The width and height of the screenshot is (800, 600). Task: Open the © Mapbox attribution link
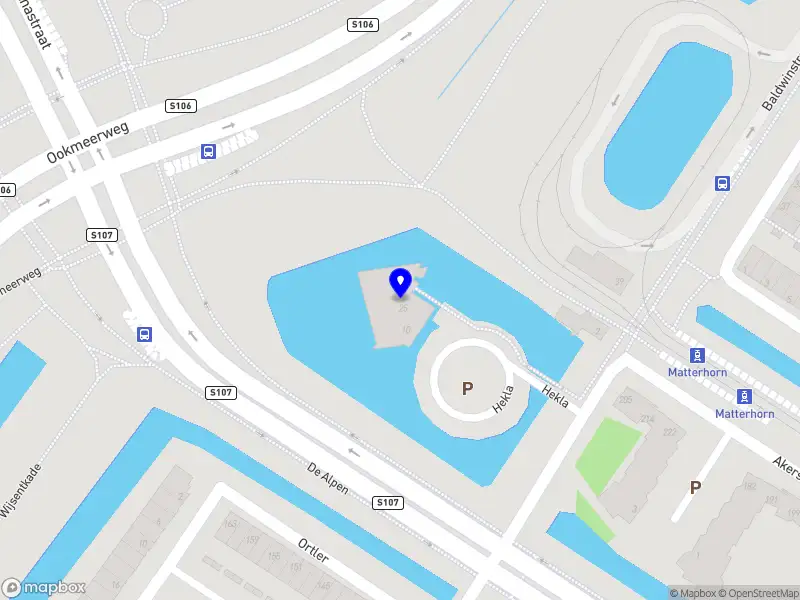(694, 593)
